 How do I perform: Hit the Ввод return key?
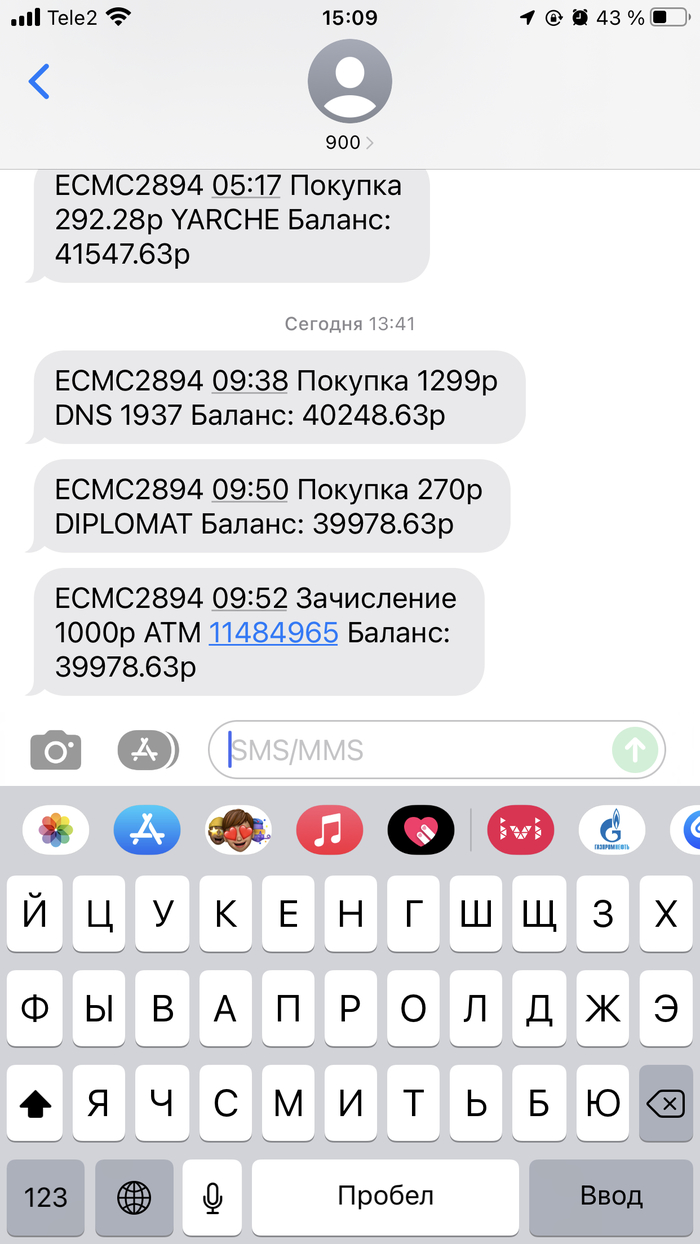(611, 1196)
